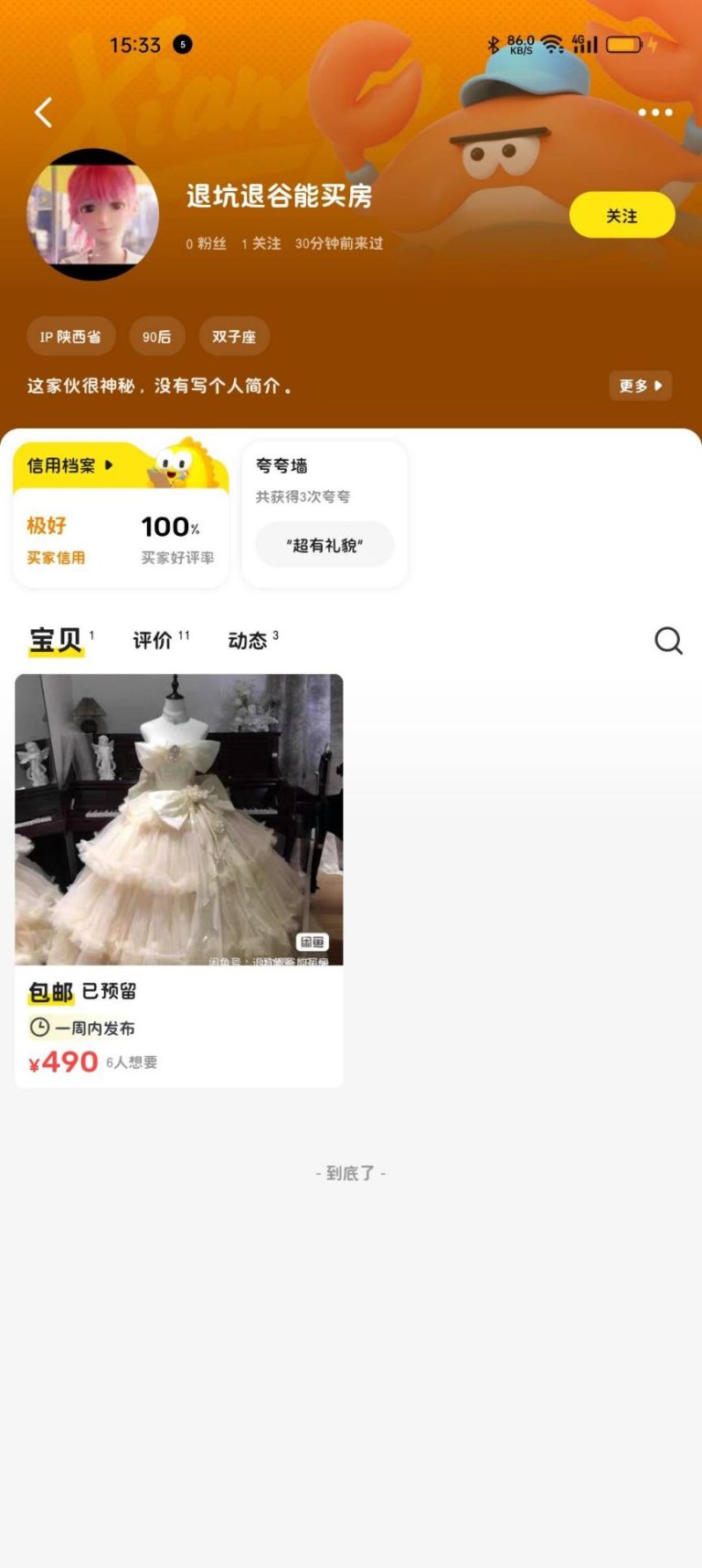Open the three-dot overflow menu
The width and height of the screenshot is (702, 1568).
click(x=656, y=112)
